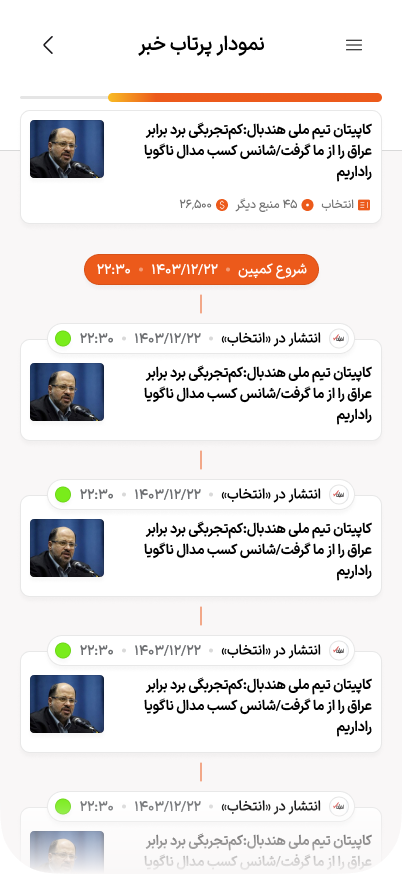Open the headline card with ۴۵ منبع دیگر
The width and height of the screenshot is (402, 874).
(201, 167)
